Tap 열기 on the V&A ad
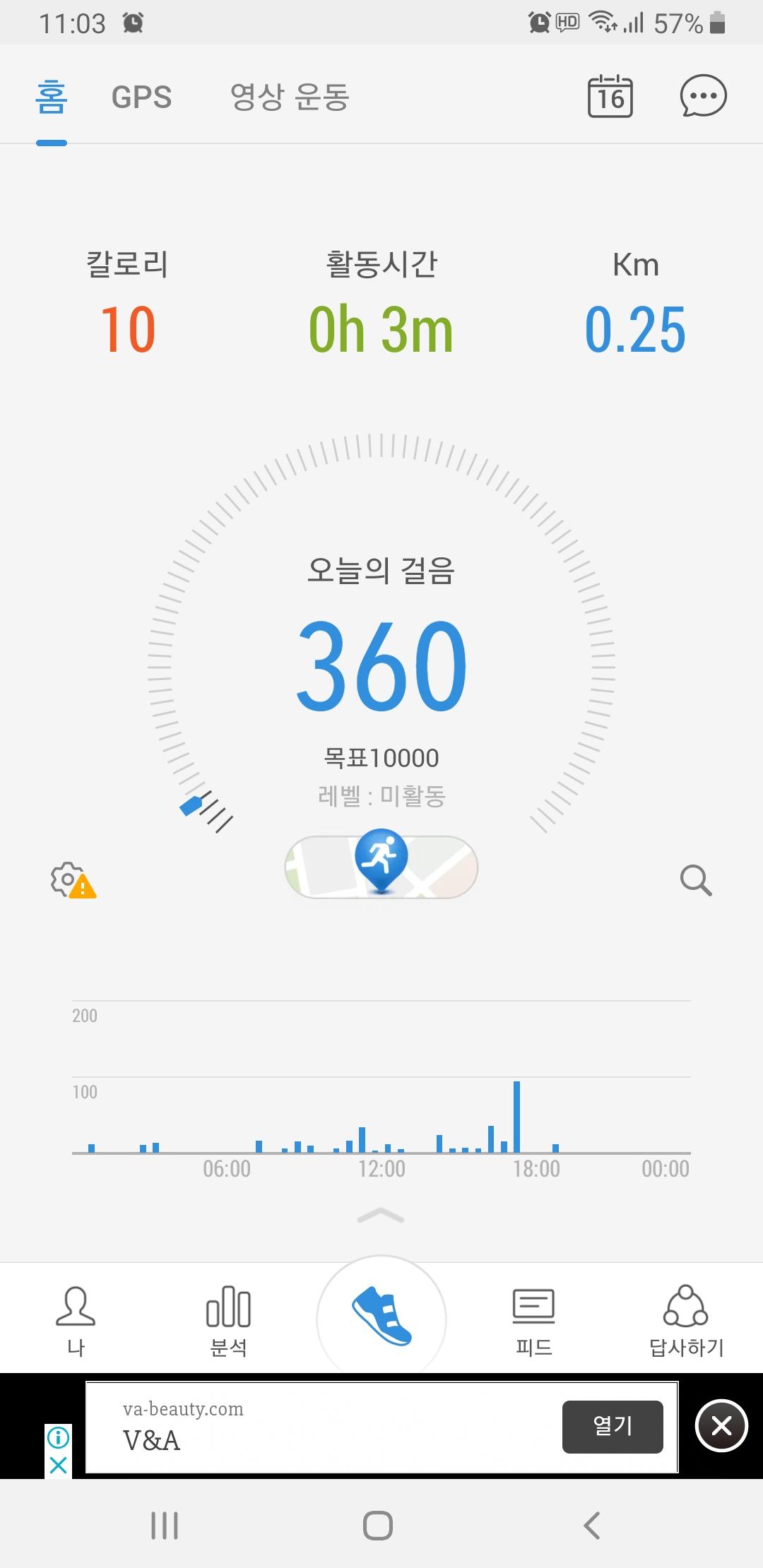 (613, 1426)
